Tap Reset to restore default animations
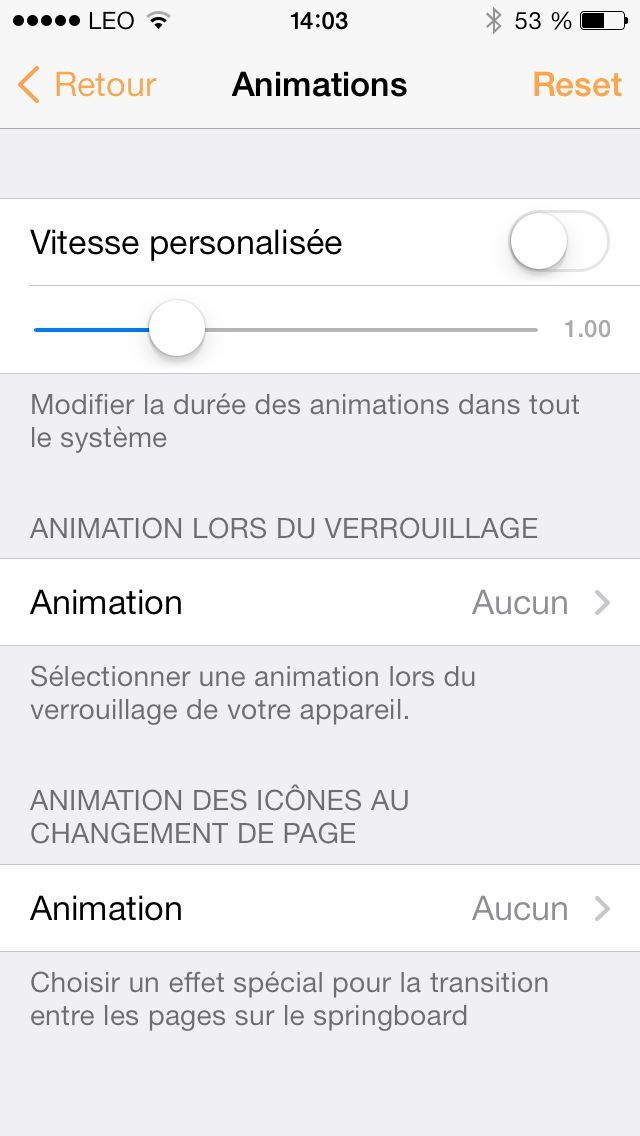This screenshot has height=1136, width=640. point(577,85)
